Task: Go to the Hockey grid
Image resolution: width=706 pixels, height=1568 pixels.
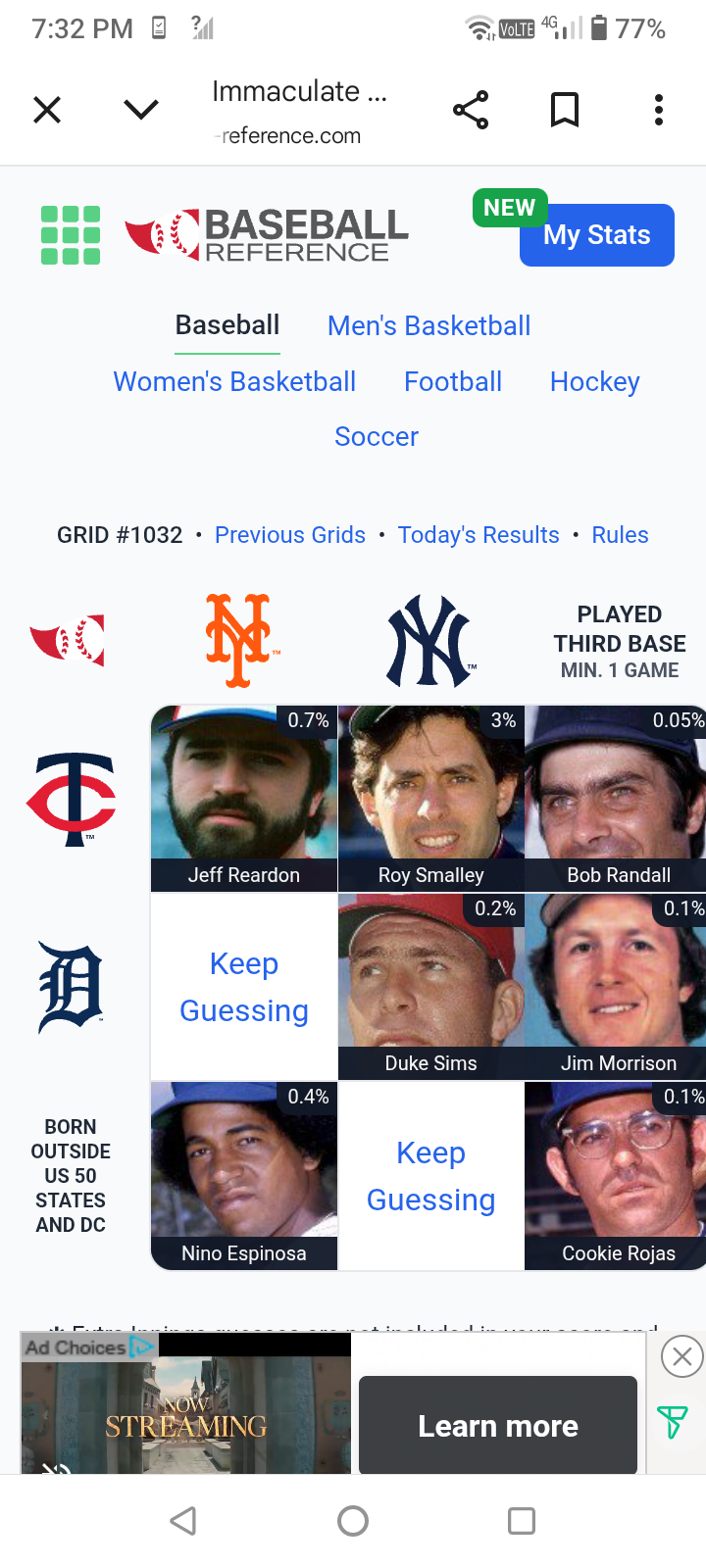Action: coord(594,381)
